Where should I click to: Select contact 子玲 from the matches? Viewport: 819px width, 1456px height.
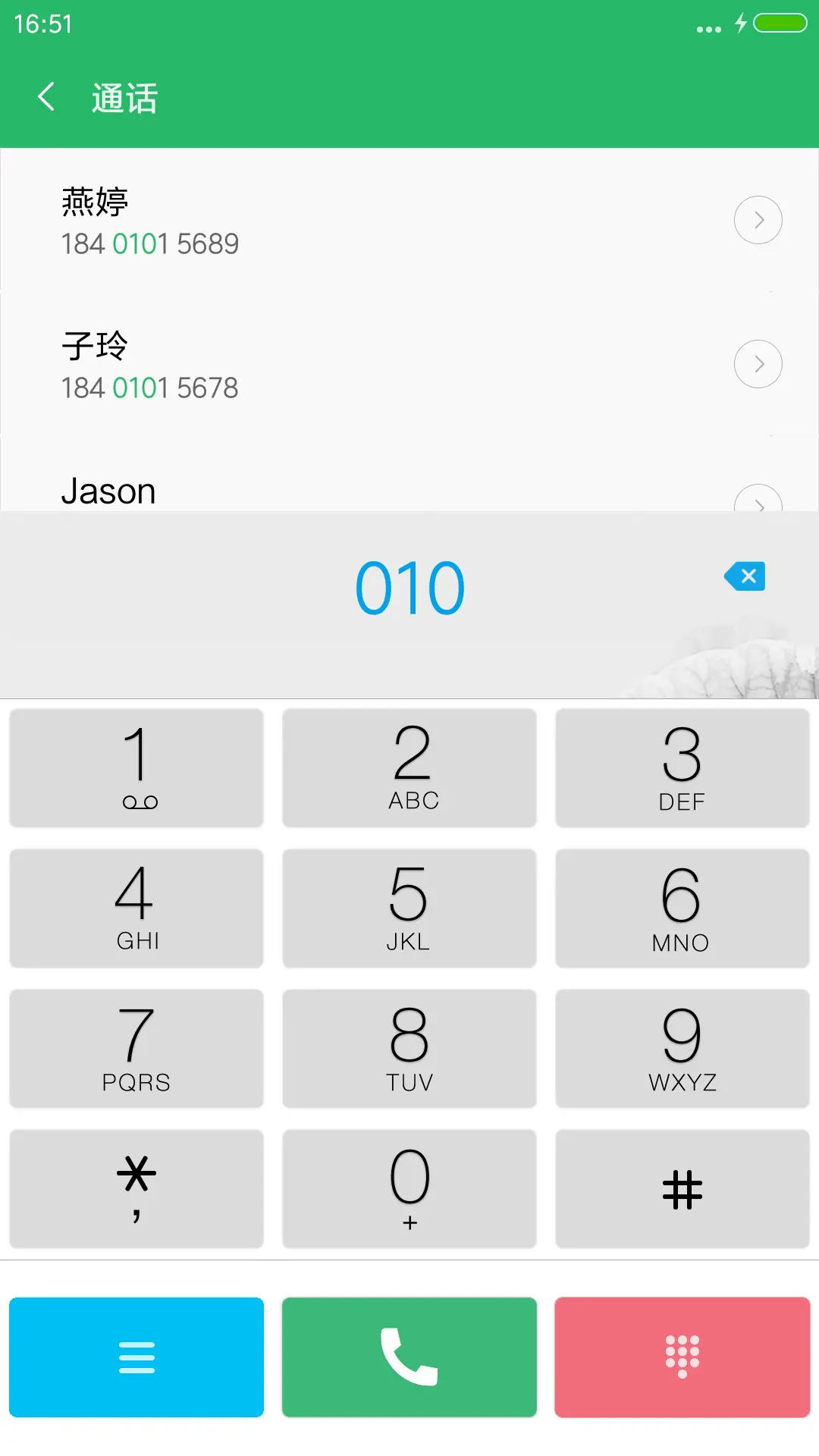pos(303,364)
